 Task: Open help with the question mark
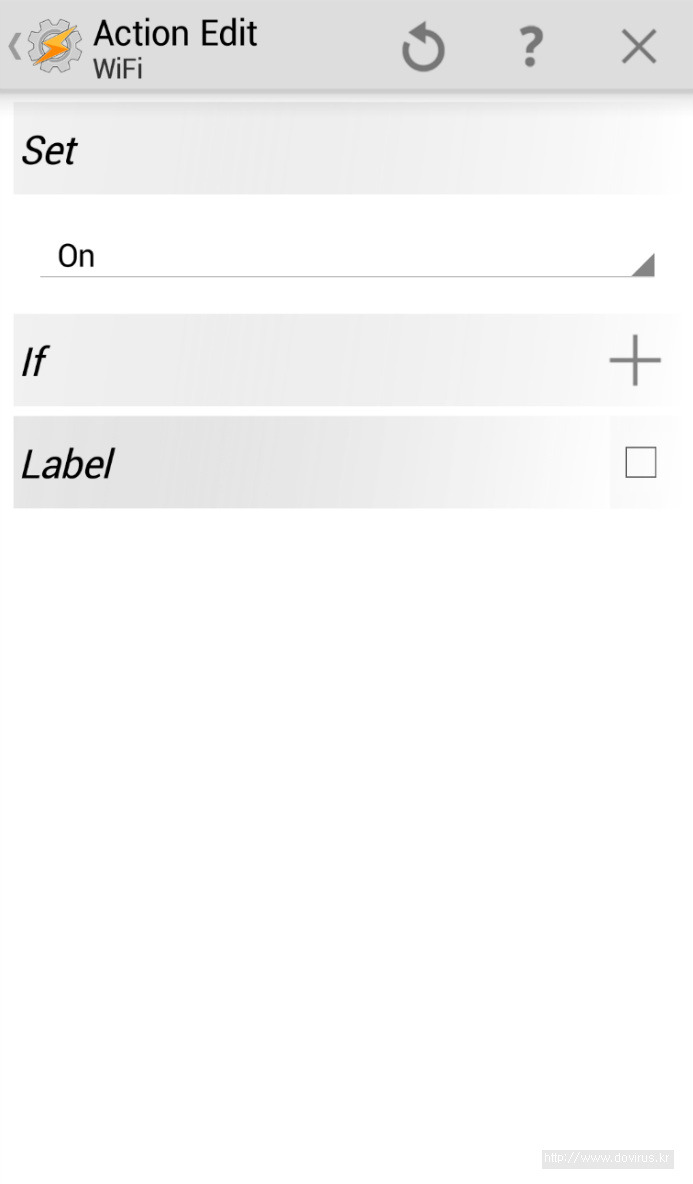(531, 47)
